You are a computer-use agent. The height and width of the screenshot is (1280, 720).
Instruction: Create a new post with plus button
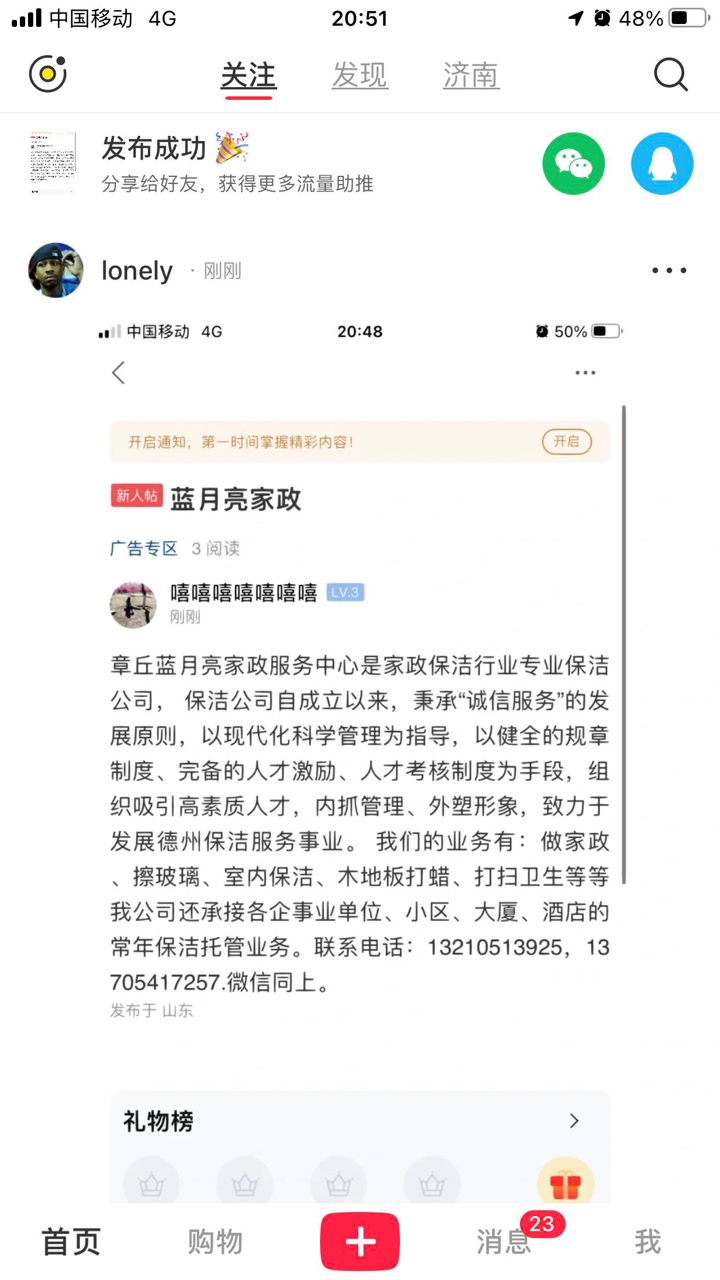tap(360, 1242)
